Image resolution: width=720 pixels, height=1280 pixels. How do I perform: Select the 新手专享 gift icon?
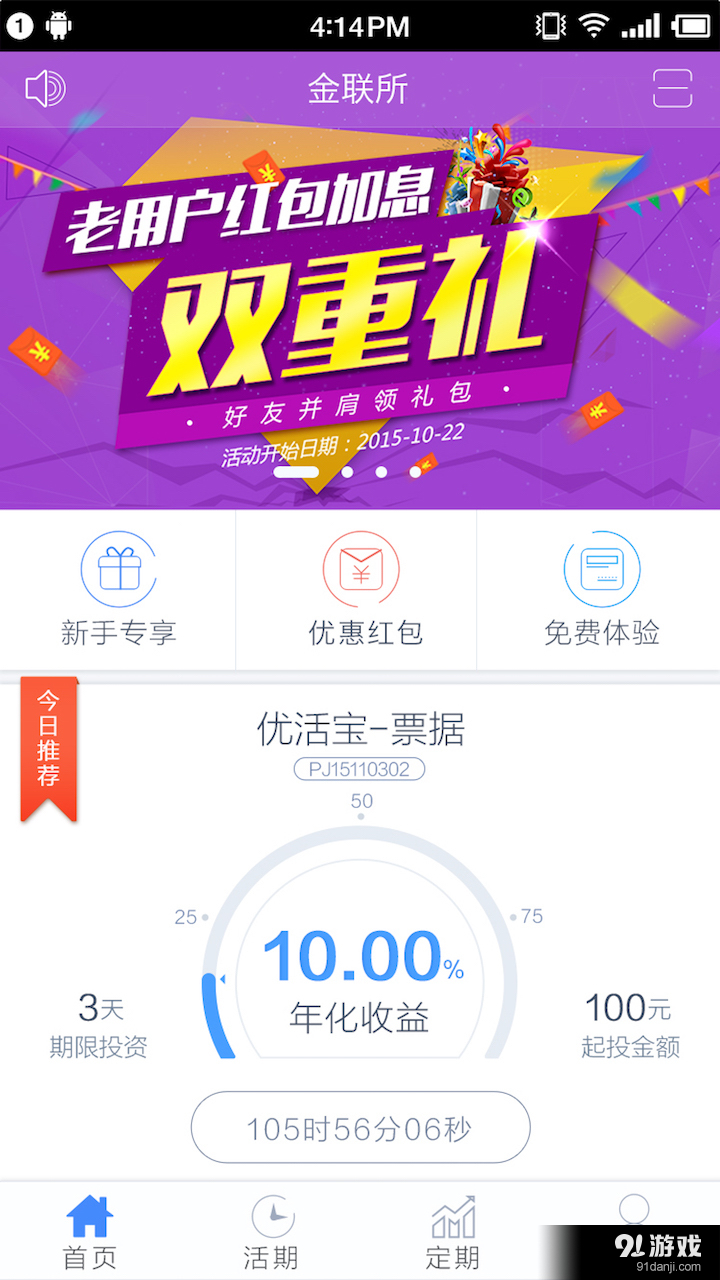(x=119, y=568)
